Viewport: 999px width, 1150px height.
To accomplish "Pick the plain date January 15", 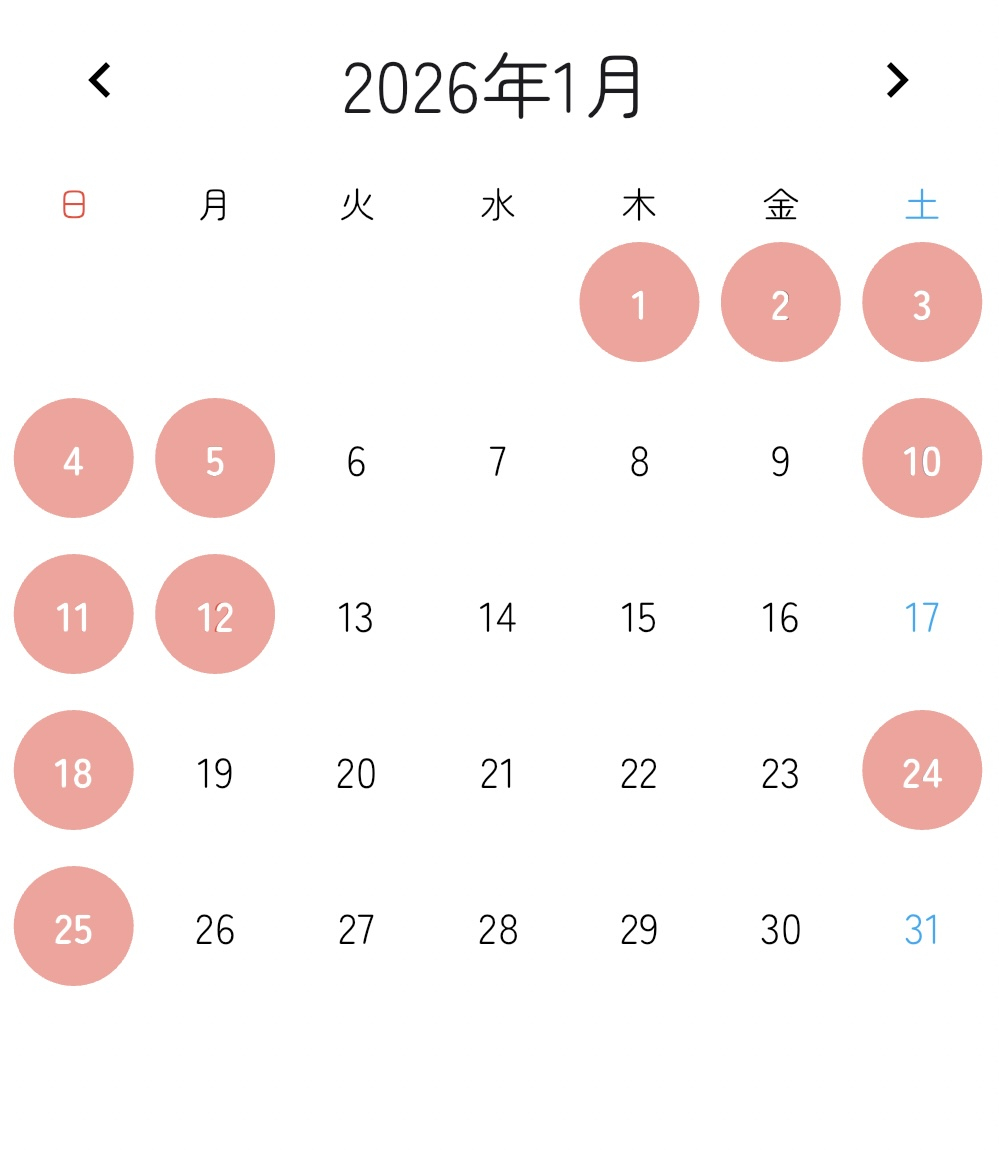I will tap(638, 618).
